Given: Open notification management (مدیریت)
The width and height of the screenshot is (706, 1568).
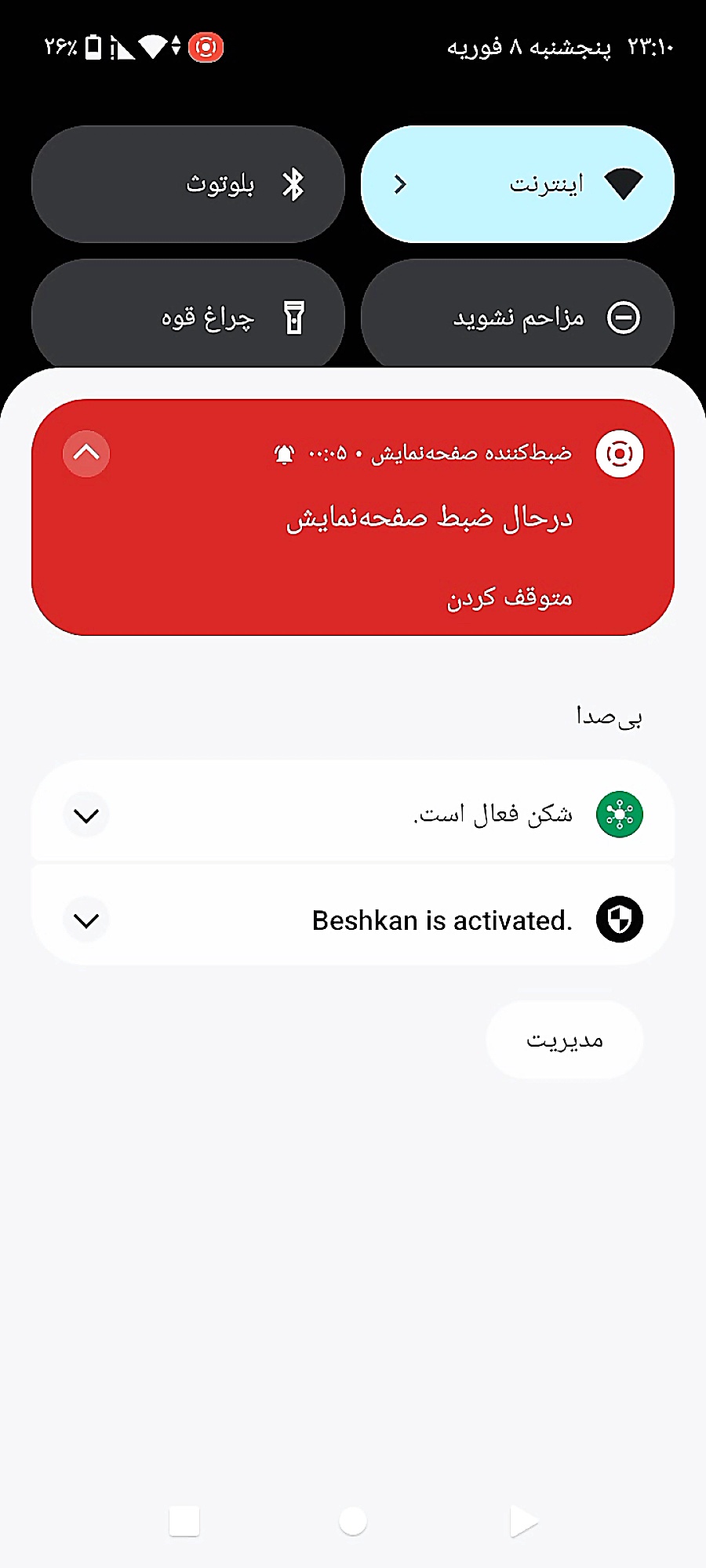Looking at the screenshot, I should coord(565,1040).
